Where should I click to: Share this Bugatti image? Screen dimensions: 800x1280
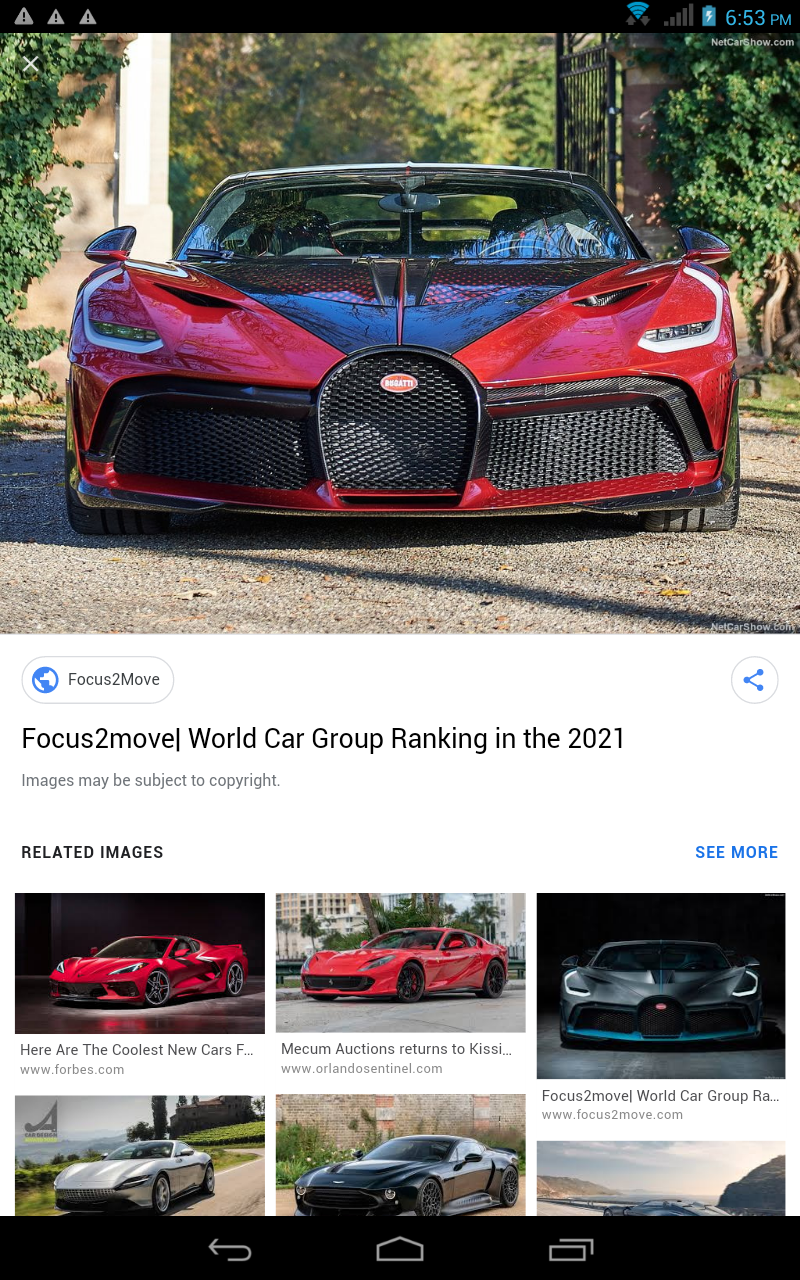coord(754,680)
